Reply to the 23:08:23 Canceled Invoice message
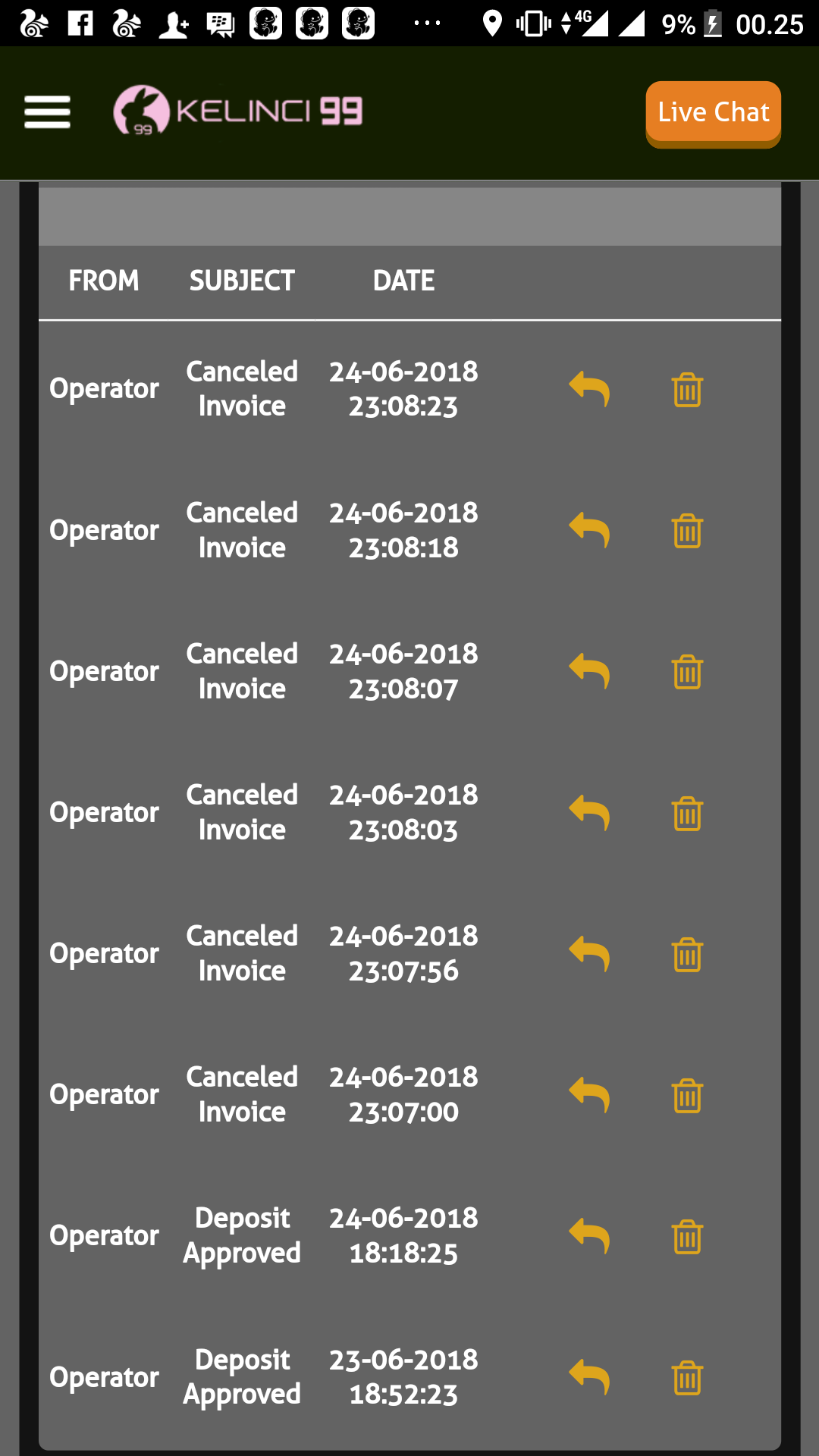The width and height of the screenshot is (819, 1456). coord(589,389)
